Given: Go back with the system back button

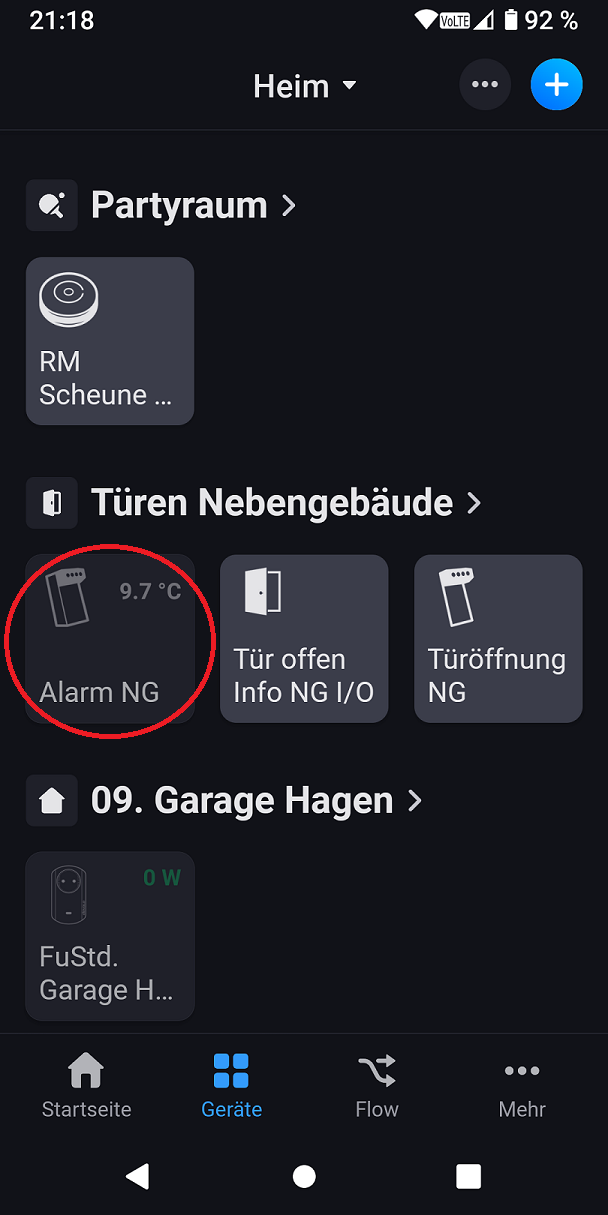Looking at the screenshot, I should 138,1176.
